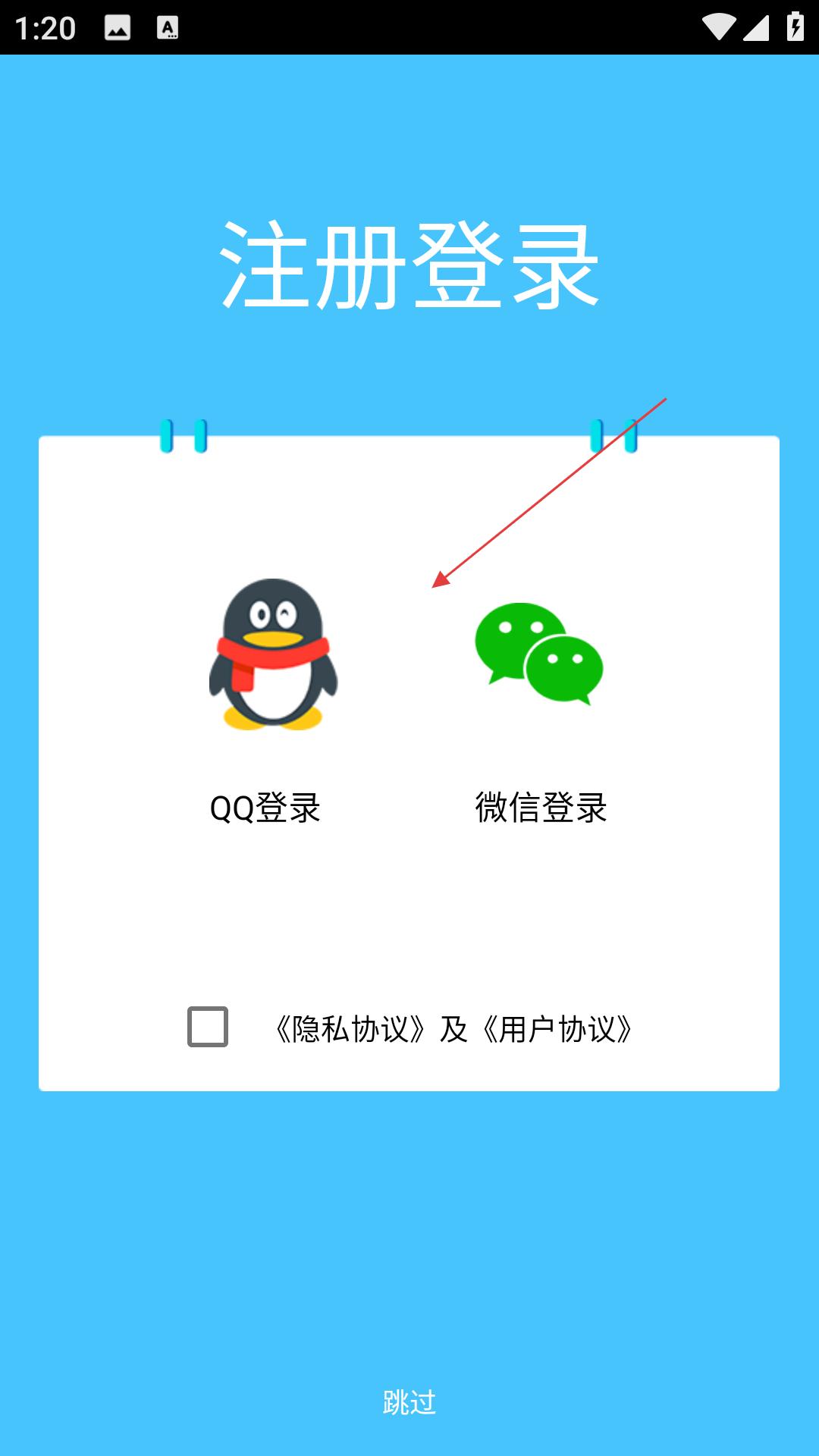The image size is (819, 1456).
Task: Open the 隐私协议 privacy agreement
Action: [x=350, y=1029]
